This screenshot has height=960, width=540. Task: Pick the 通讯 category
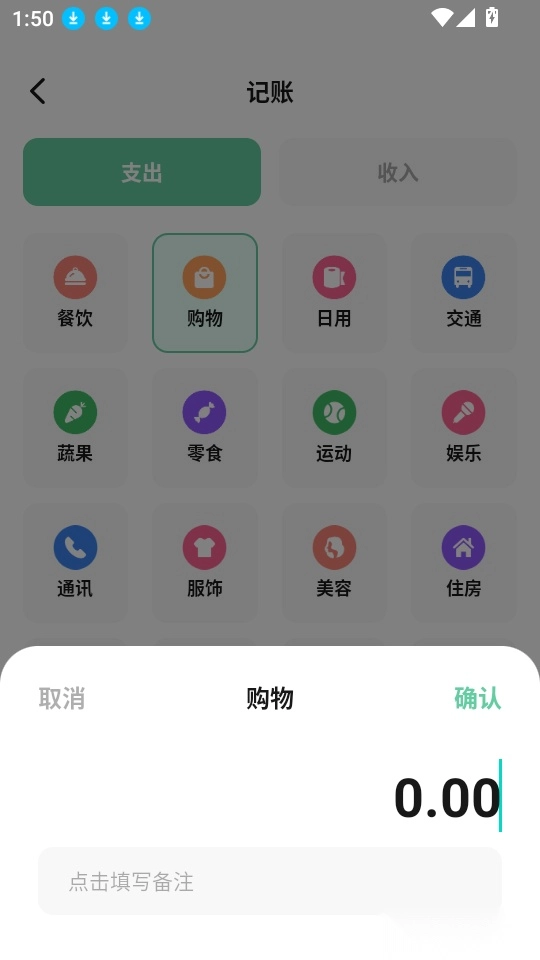pyautogui.click(x=75, y=563)
